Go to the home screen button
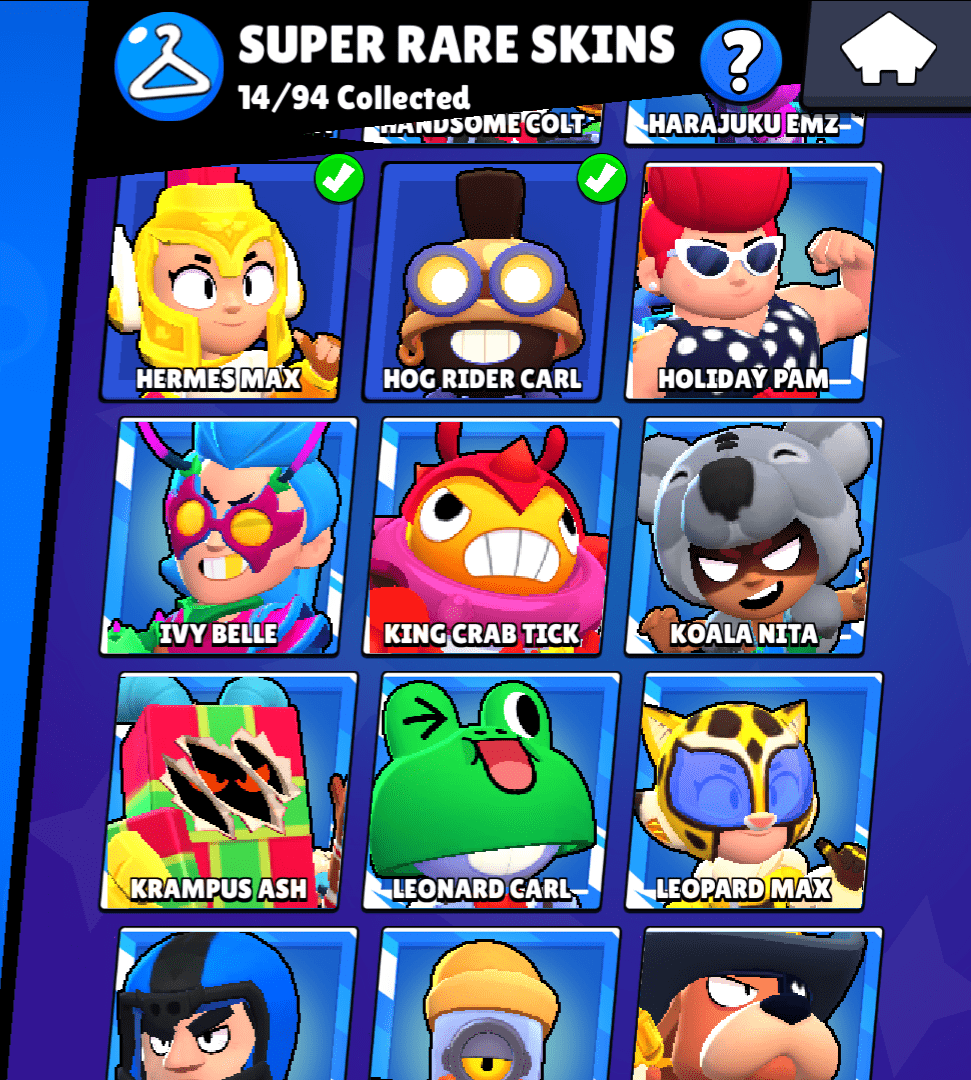The width and height of the screenshot is (971, 1080). pos(888,50)
